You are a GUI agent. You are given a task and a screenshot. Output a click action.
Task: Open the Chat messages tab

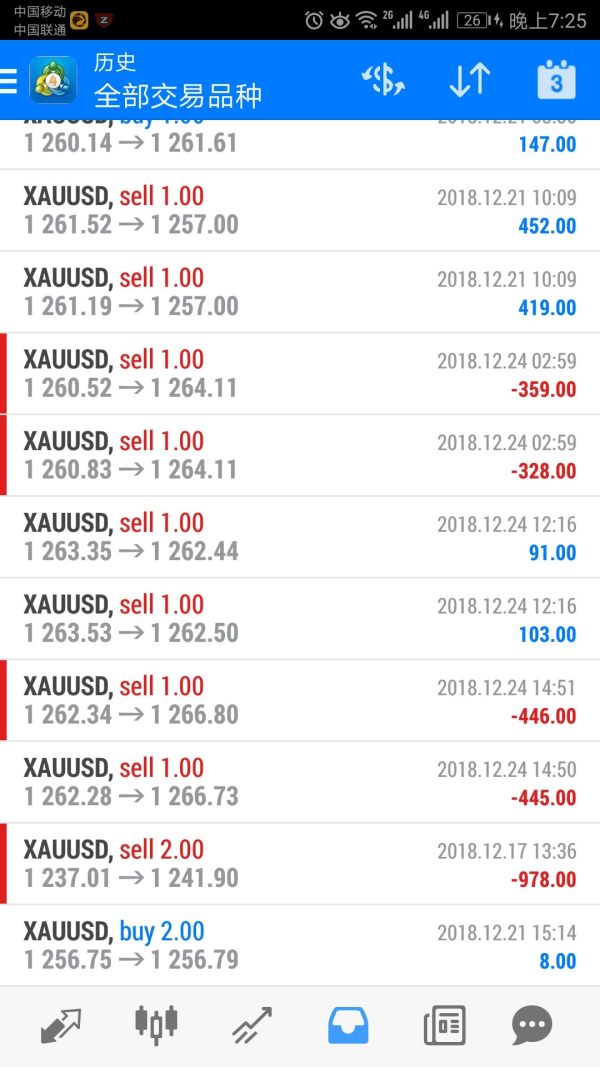pyautogui.click(x=532, y=1025)
